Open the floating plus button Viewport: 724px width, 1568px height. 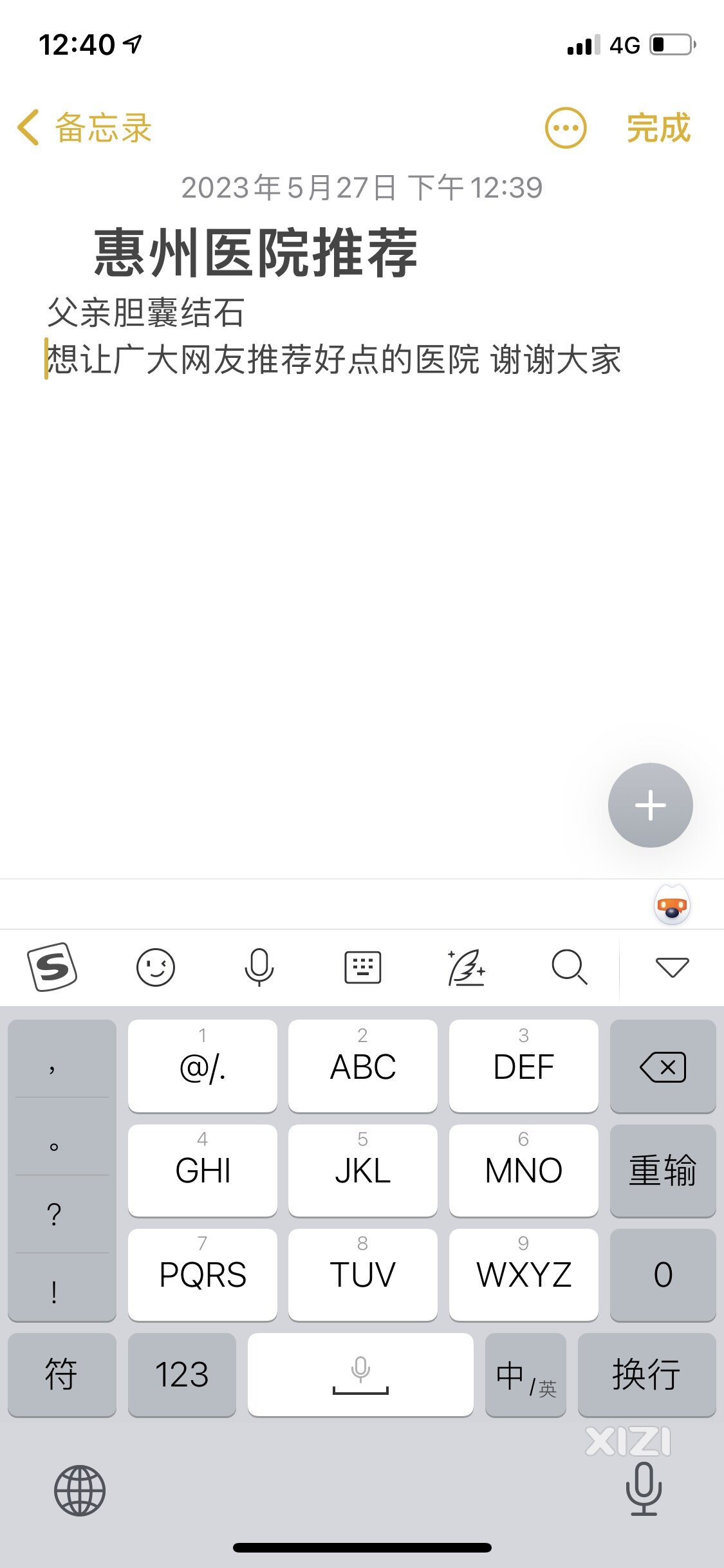[x=650, y=805]
